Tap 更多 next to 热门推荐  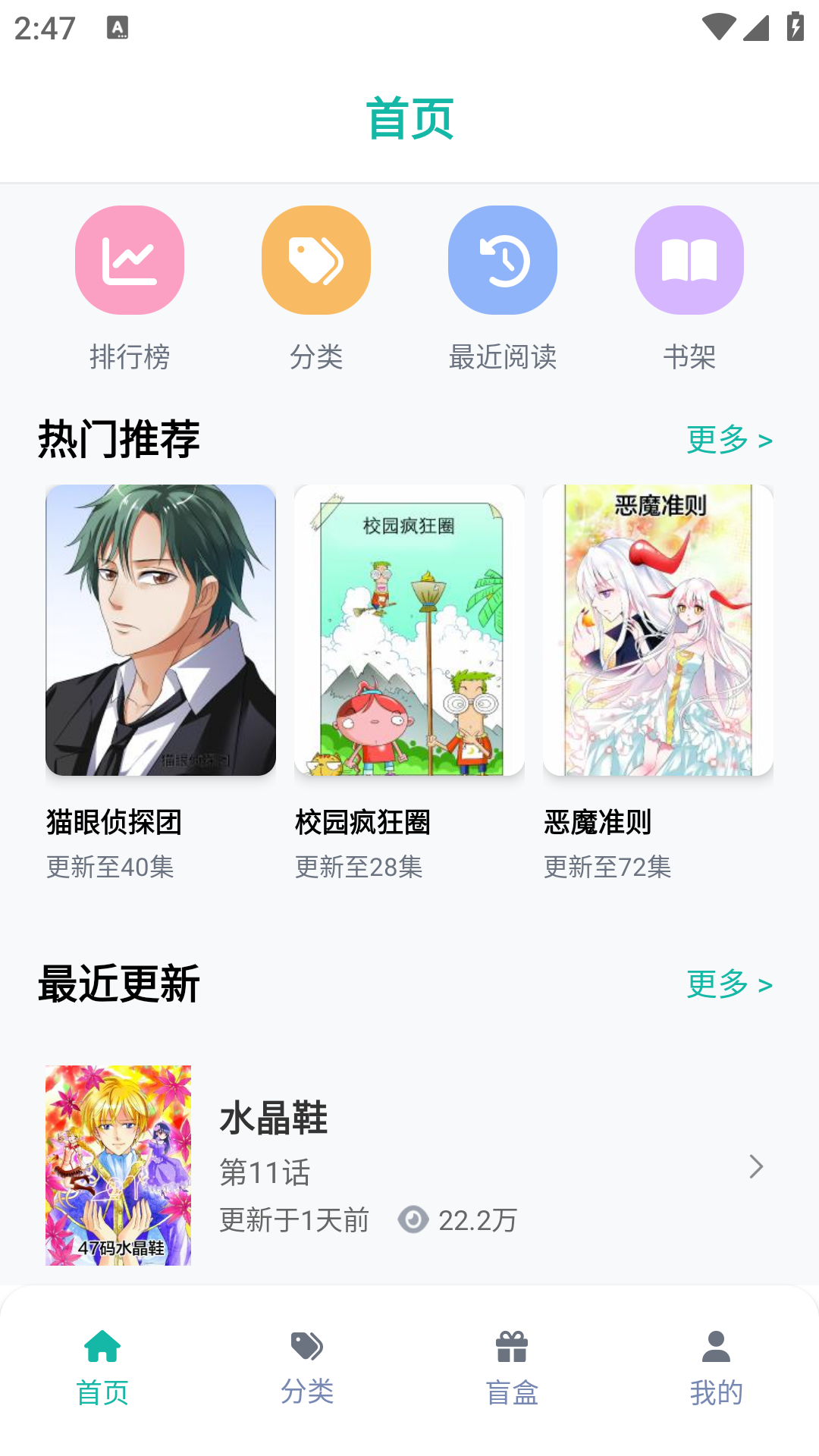pos(729,439)
